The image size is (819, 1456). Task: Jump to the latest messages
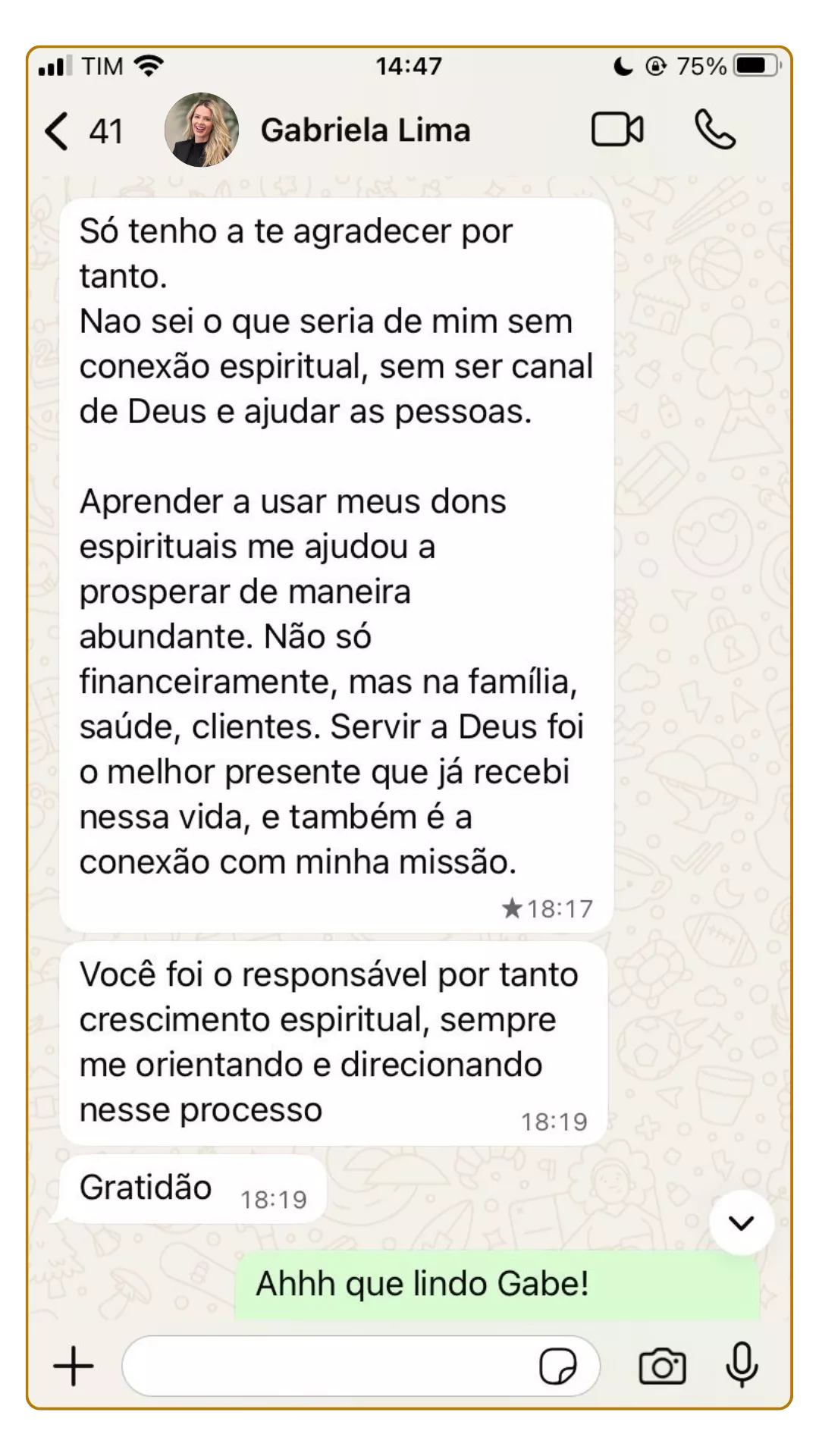click(x=741, y=1222)
